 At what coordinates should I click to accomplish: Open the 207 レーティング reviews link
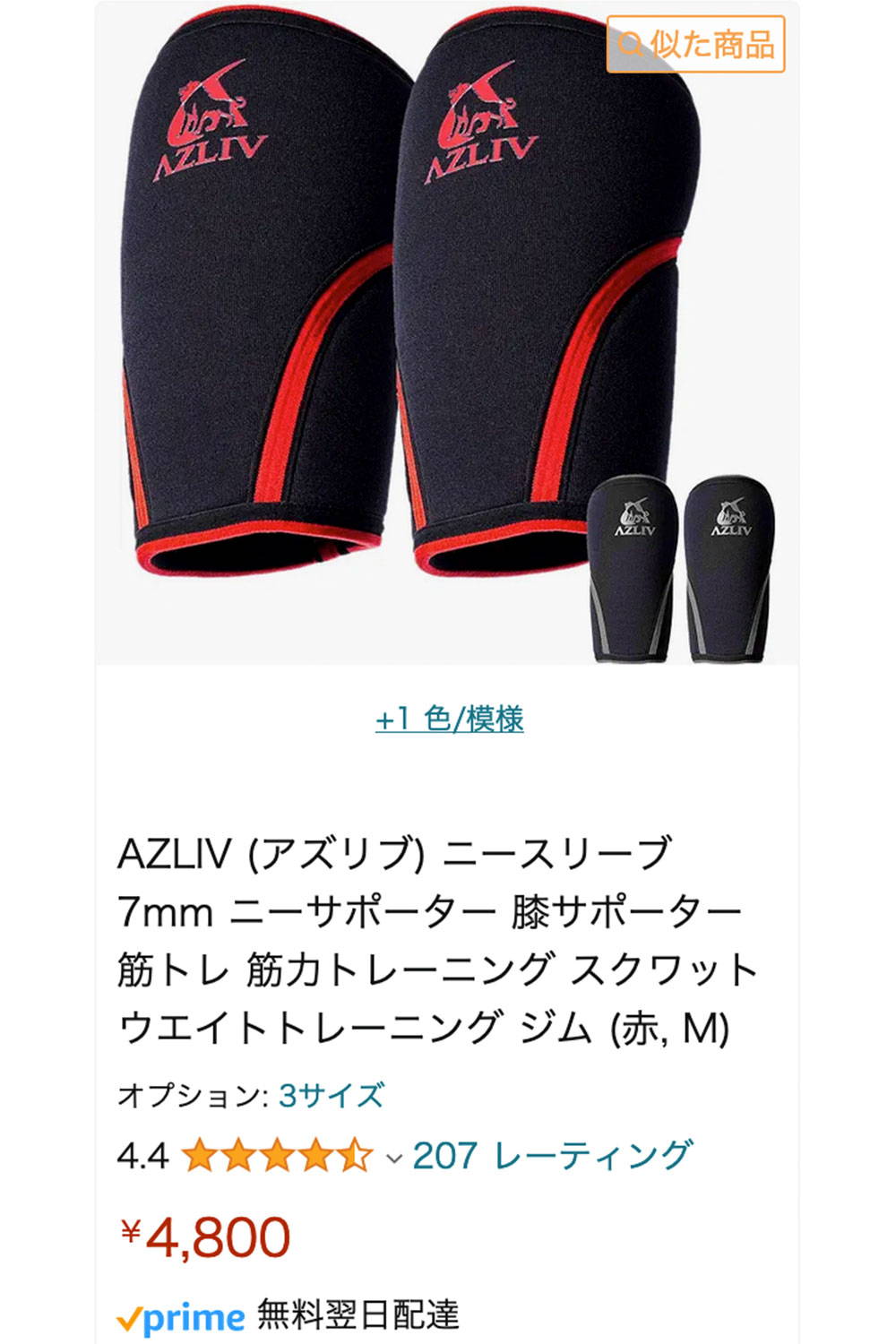[552, 1155]
